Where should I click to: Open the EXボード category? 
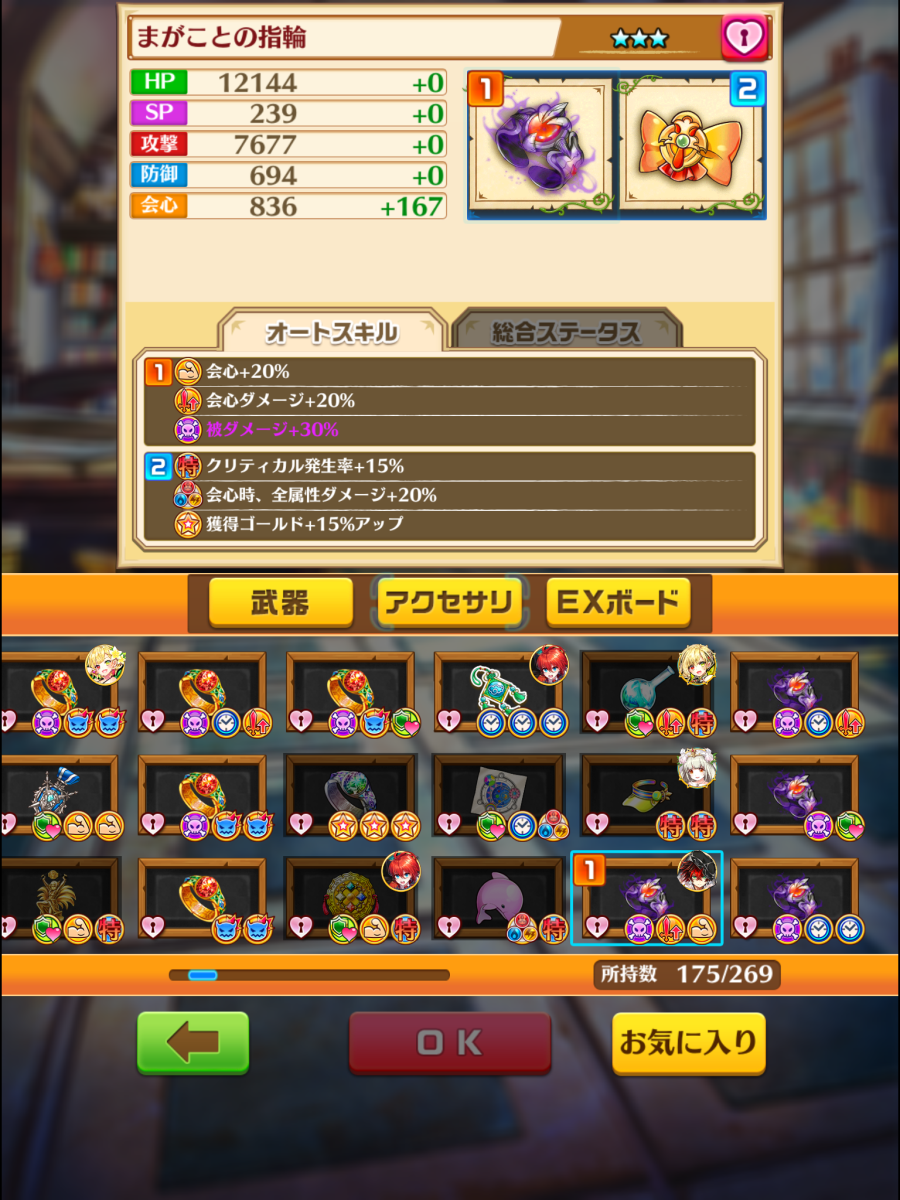click(618, 602)
